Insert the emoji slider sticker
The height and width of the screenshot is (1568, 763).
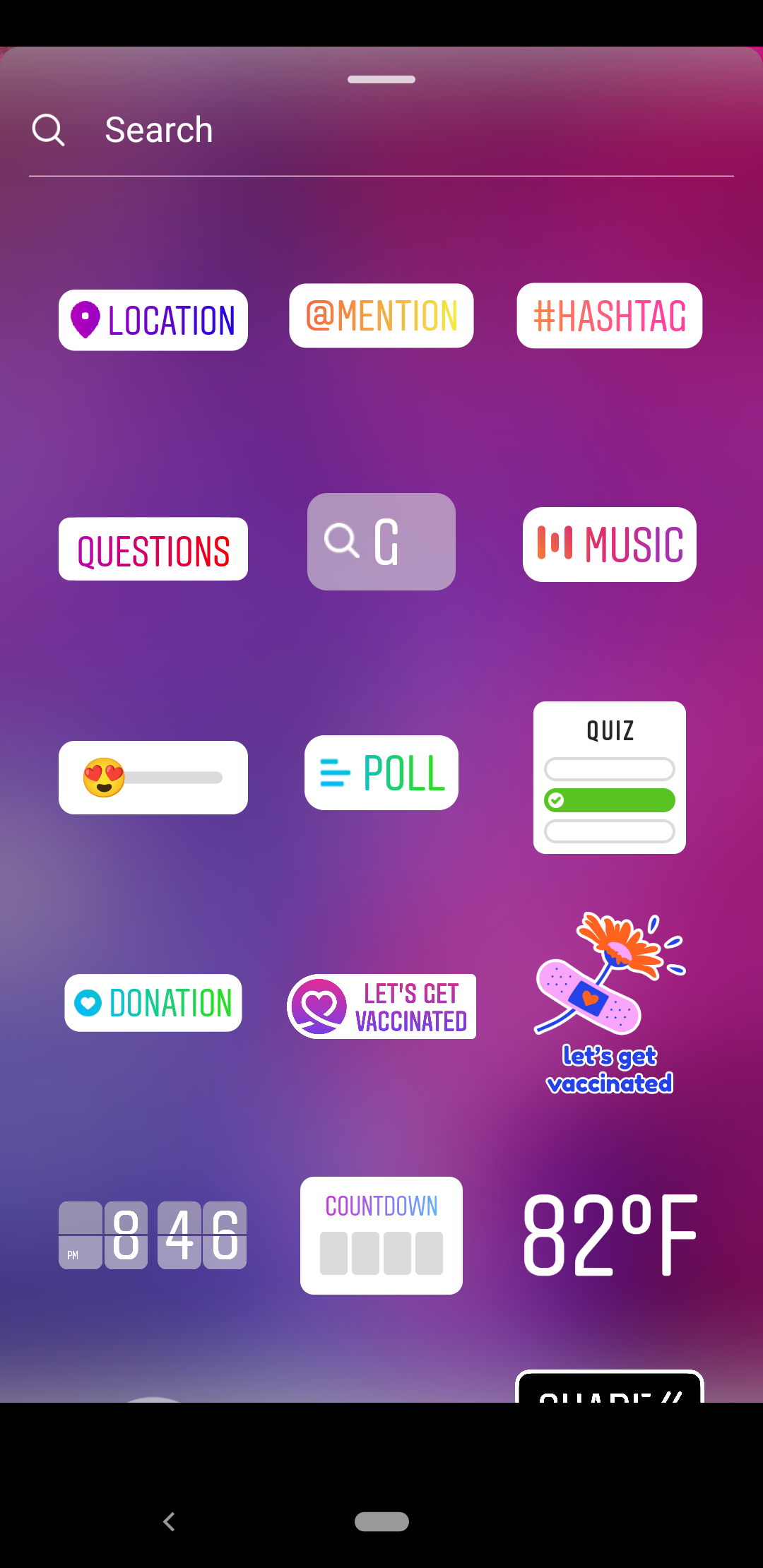[x=153, y=778]
